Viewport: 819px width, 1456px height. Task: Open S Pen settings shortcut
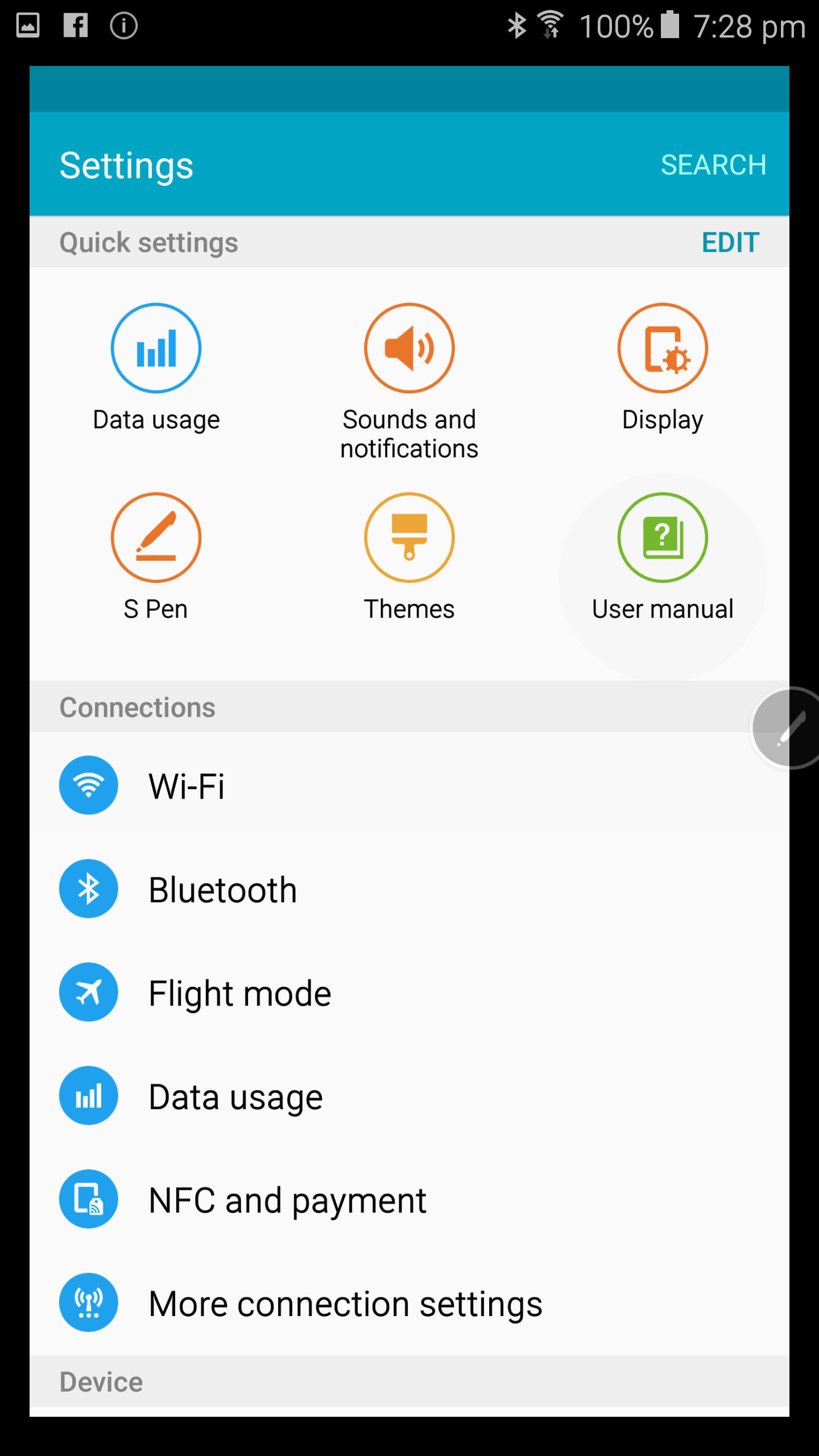click(x=156, y=557)
